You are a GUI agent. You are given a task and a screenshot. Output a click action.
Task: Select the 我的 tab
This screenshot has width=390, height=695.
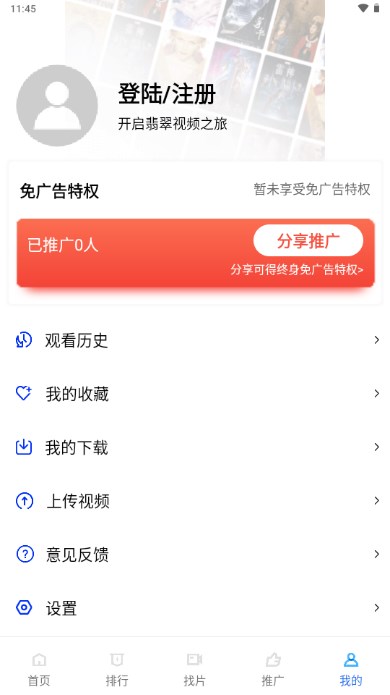(x=351, y=669)
